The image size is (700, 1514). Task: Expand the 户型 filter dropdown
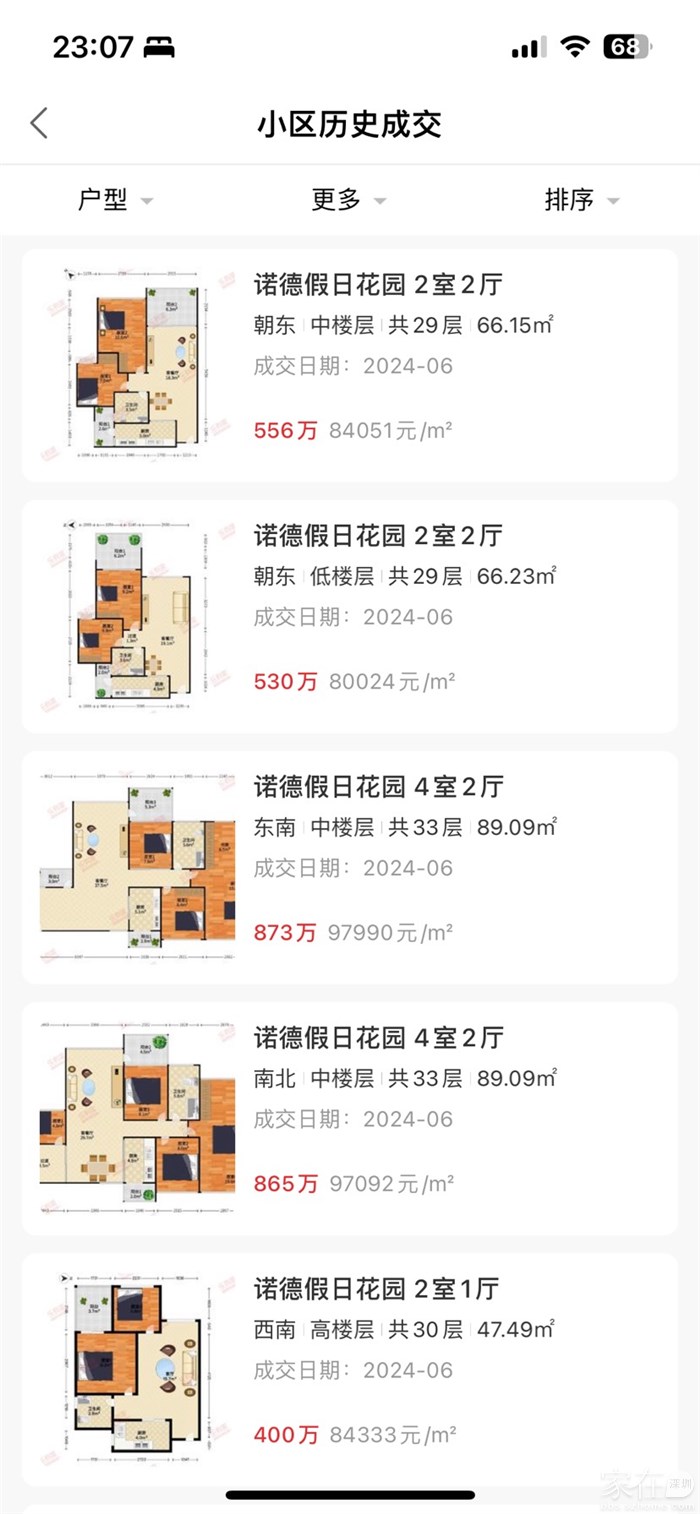pos(115,200)
